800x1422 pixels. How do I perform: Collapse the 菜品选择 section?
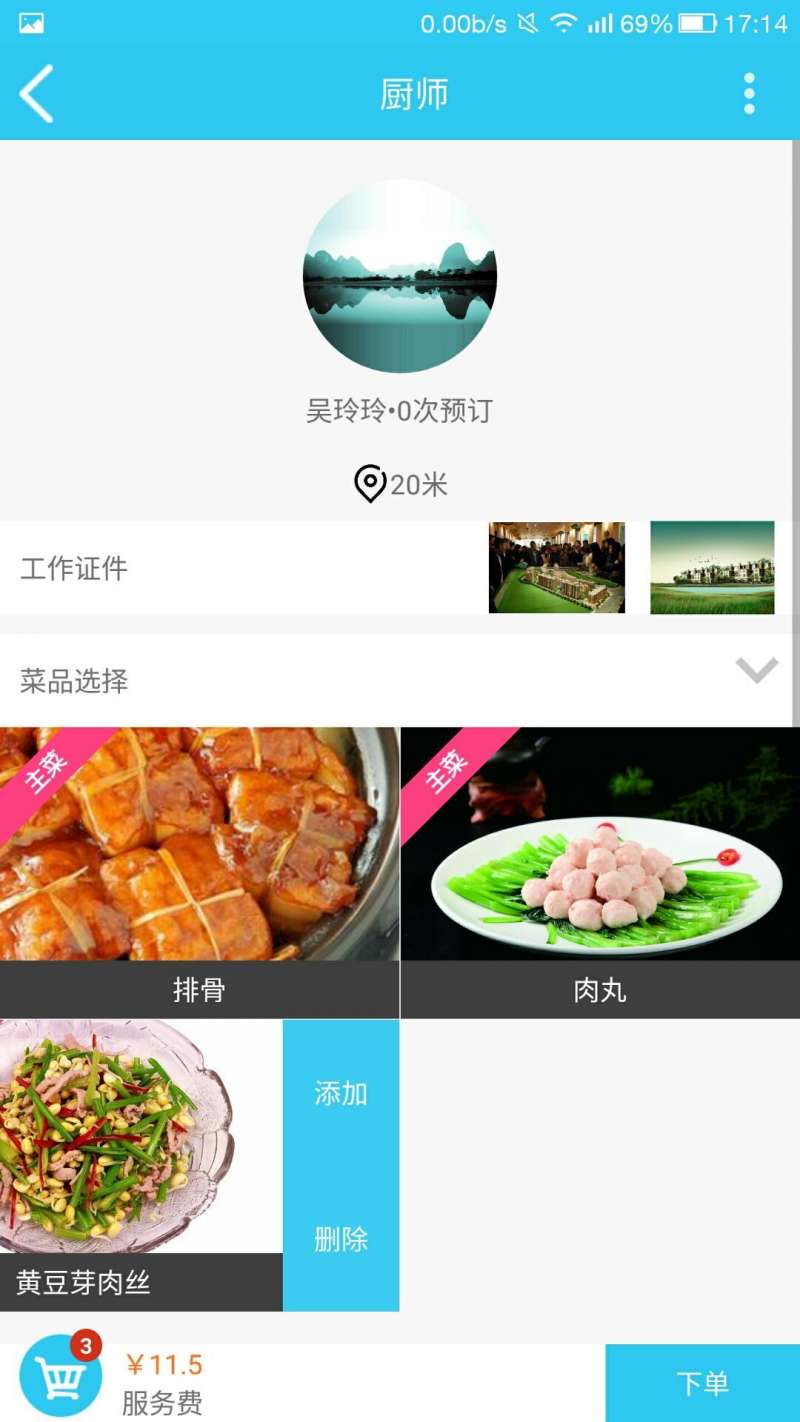tap(757, 670)
